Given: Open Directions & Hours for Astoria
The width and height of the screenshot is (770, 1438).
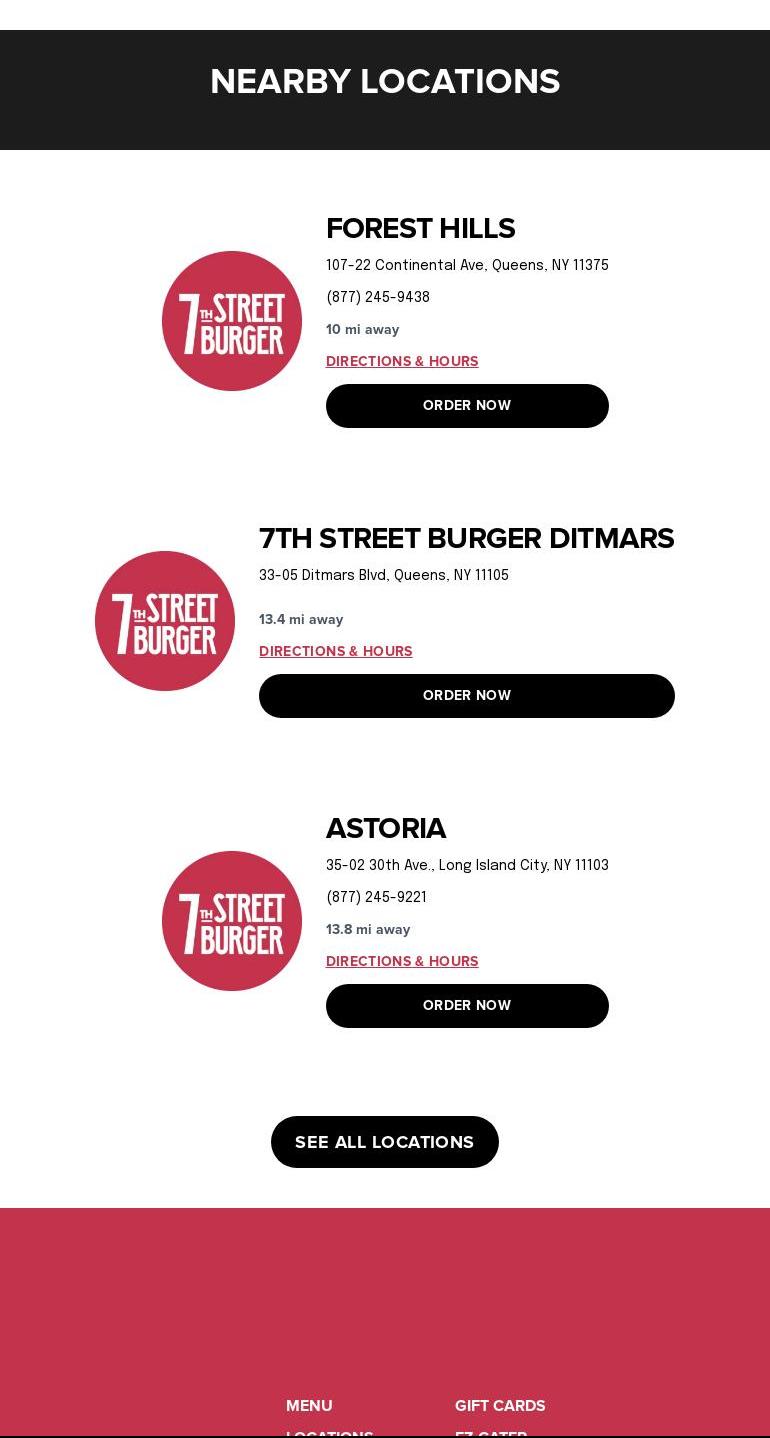Looking at the screenshot, I should [x=402, y=961].
